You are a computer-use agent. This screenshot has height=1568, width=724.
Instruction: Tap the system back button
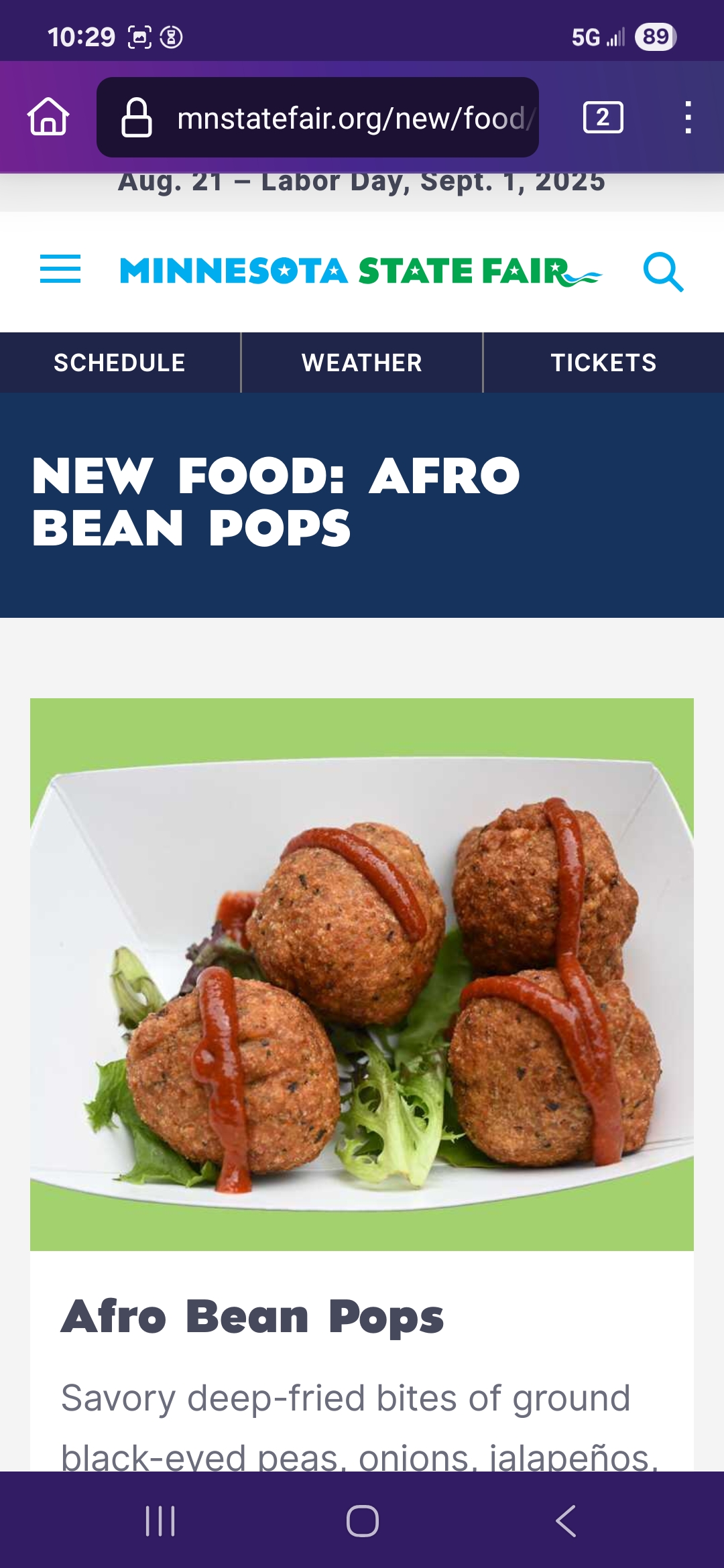pyautogui.click(x=566, y=1520)
